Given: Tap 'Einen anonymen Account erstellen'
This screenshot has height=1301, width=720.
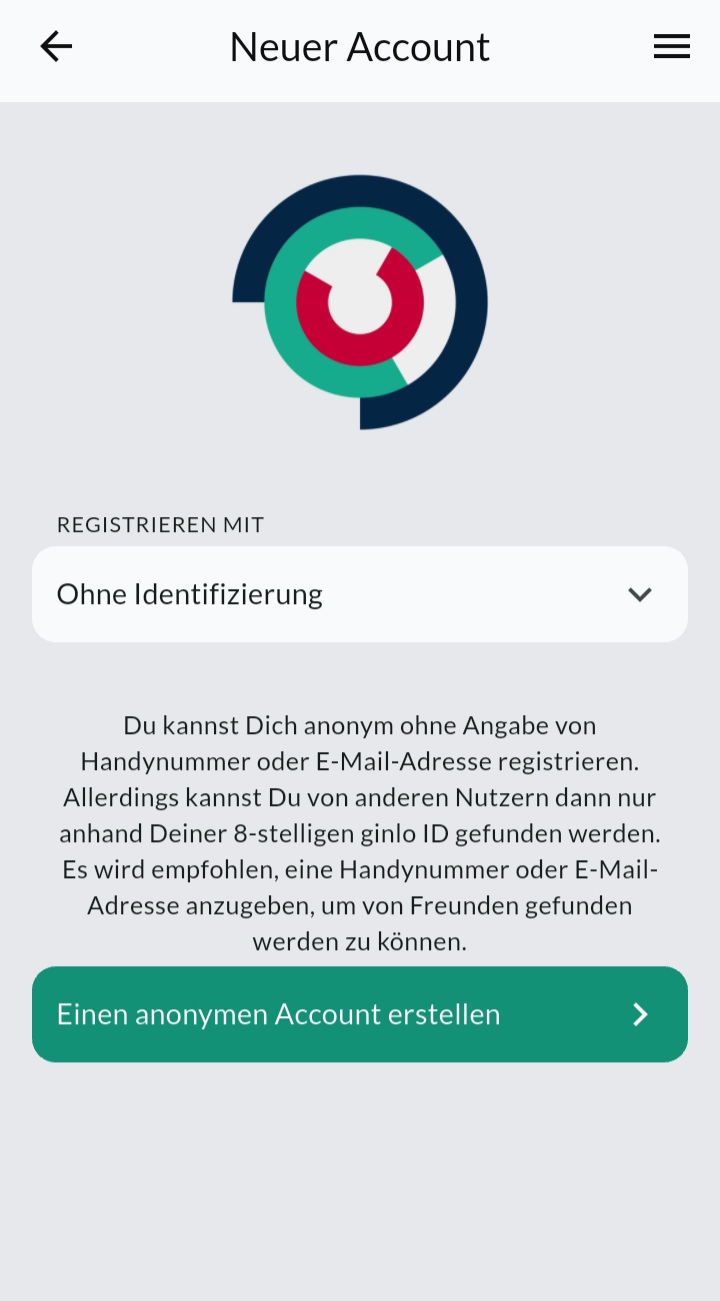Looking at the screenshot, I should pos(360,1014).
